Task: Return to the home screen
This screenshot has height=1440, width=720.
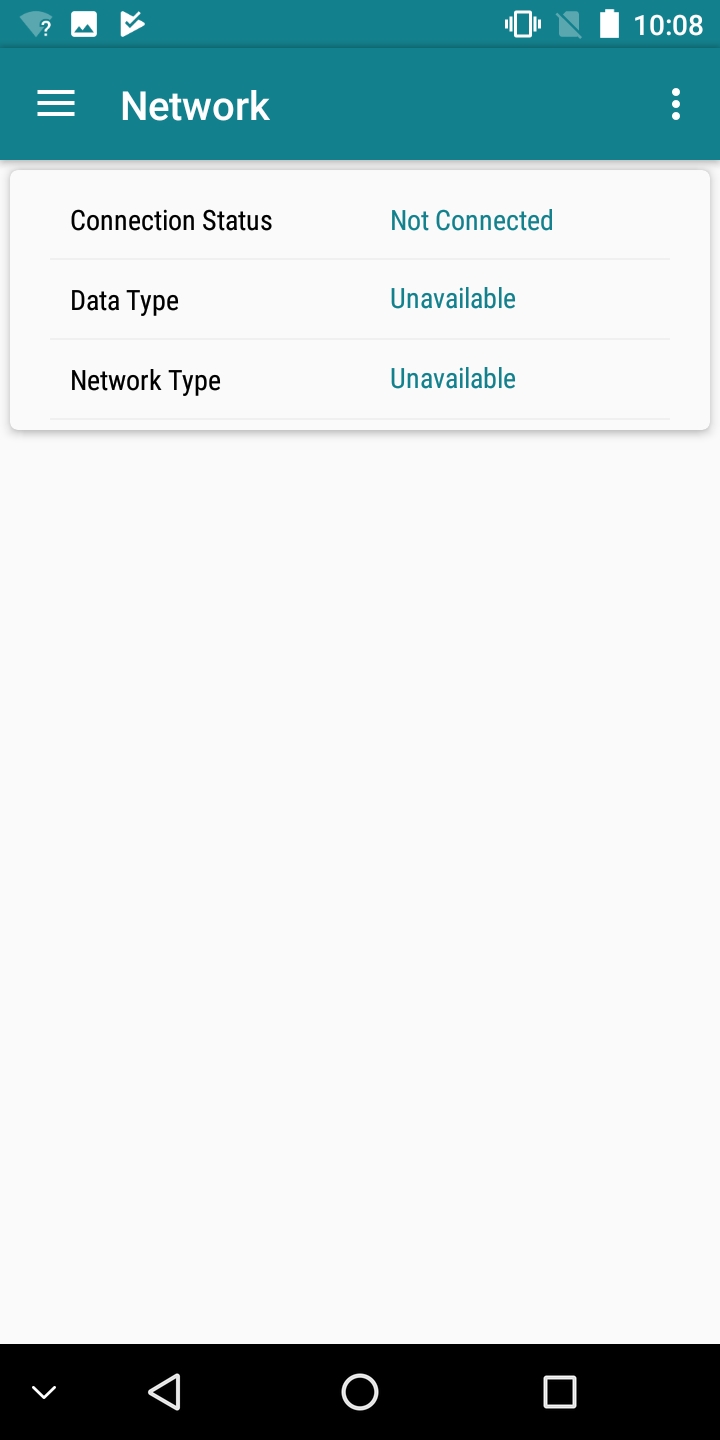Action: (x=360, y=1392)
